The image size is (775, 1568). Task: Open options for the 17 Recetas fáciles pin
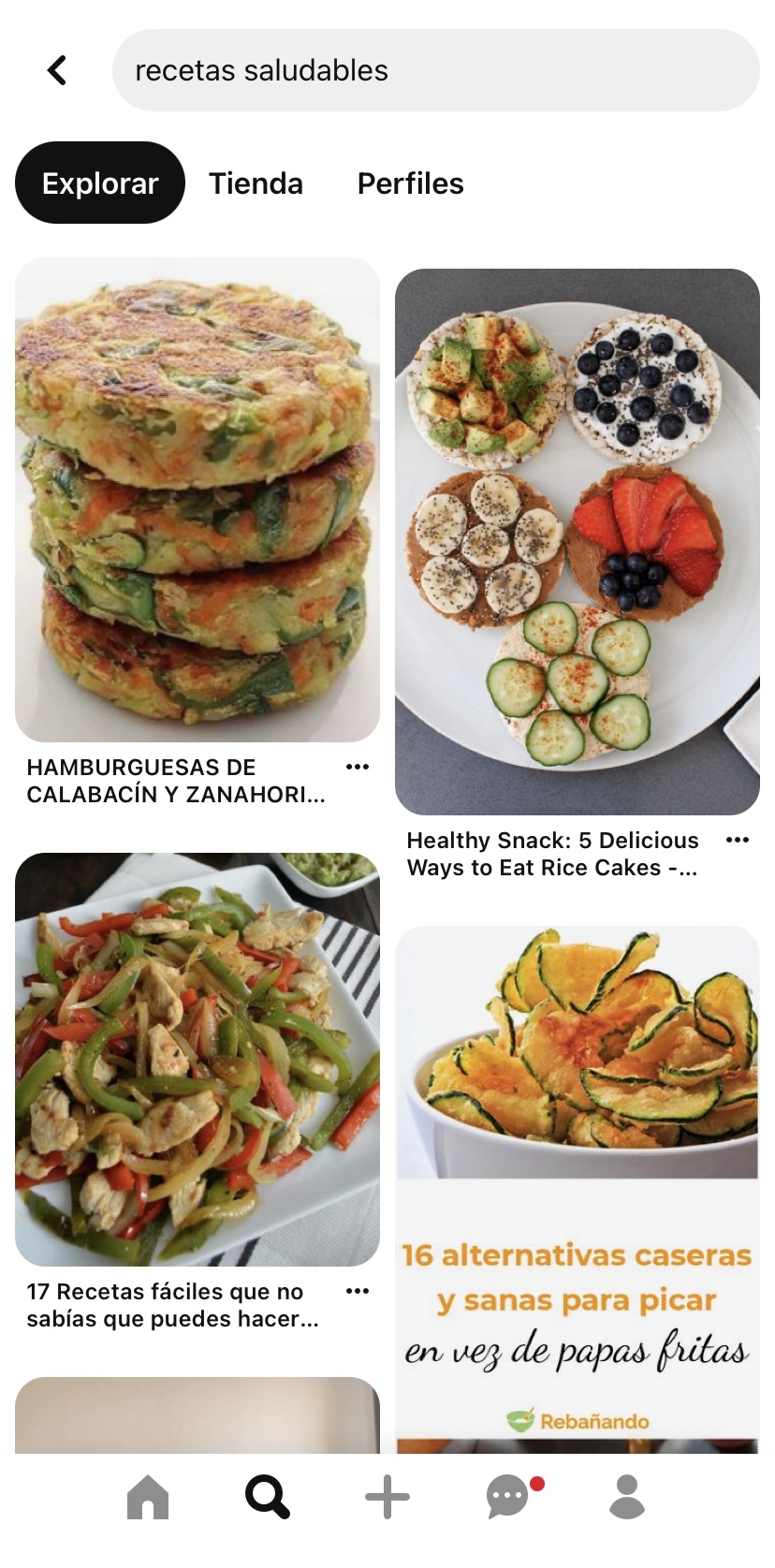tap(358, 1291)
